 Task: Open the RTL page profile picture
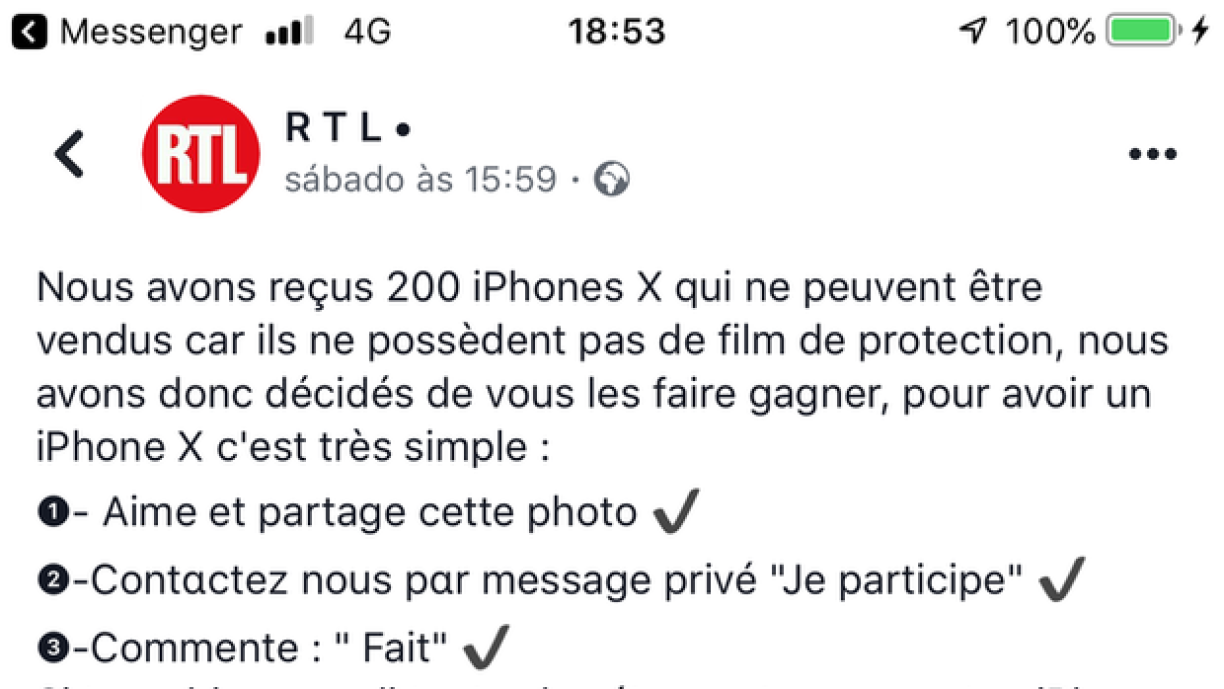(x=201, y=154)
